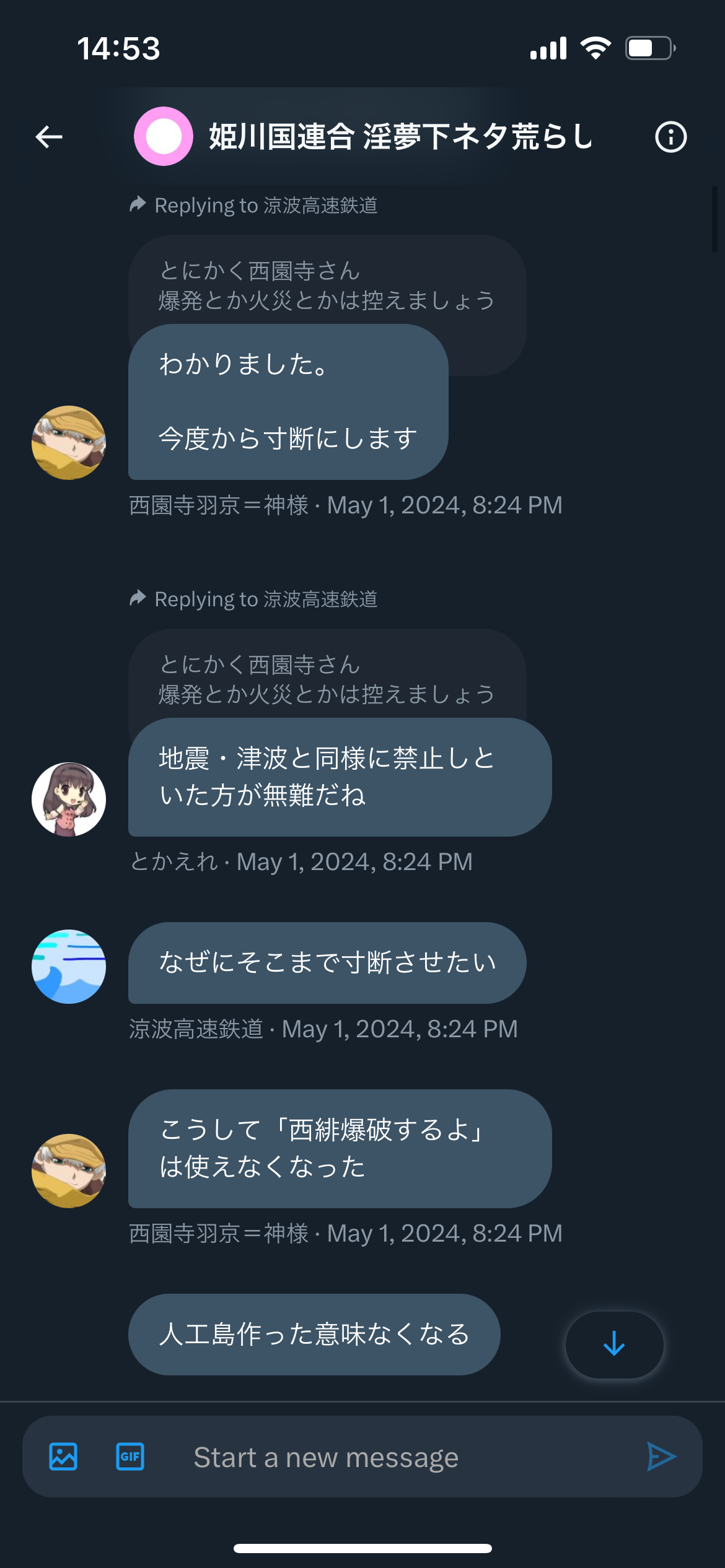The height and width of the screenshot is (1568, 725).
Task: Tap the avatar beside the 西緋爆破するよ message
Action: [69, 1171]
